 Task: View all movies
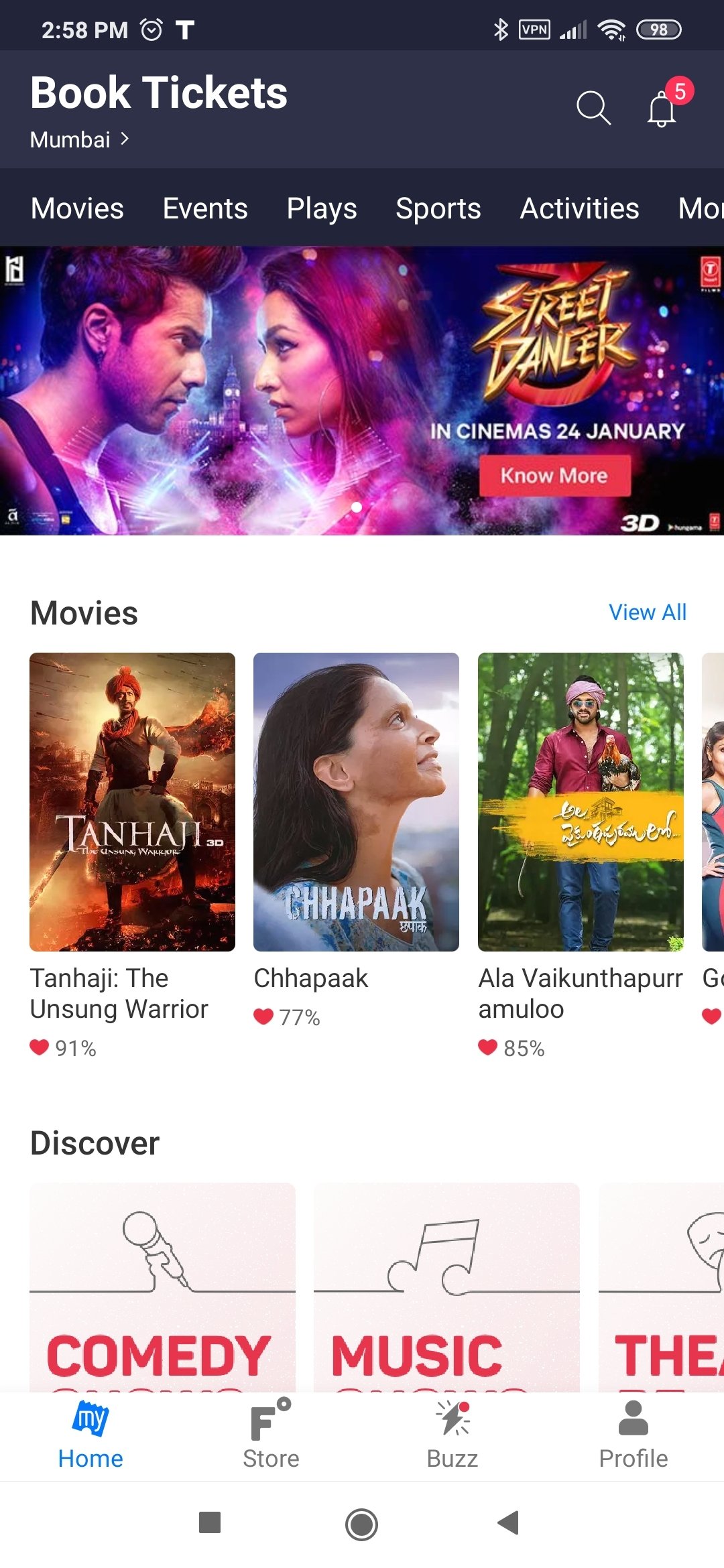(x=648, y=612)
